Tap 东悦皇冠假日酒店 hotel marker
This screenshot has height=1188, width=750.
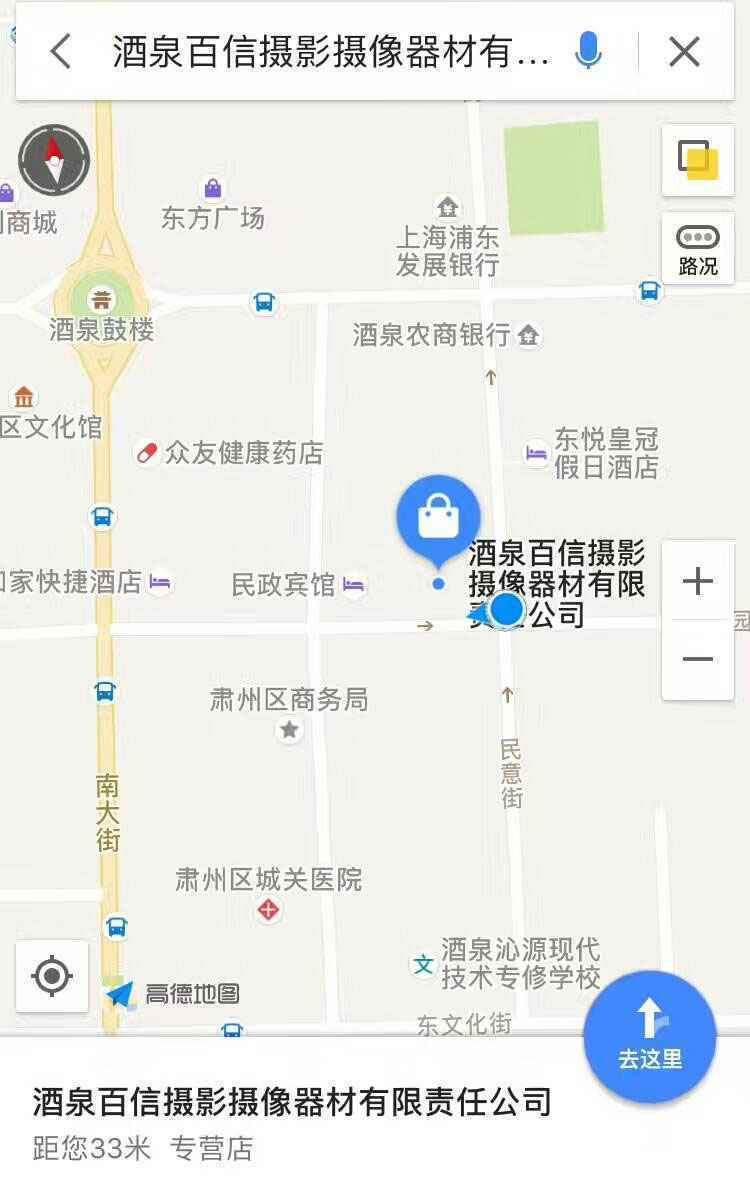pos(537,453)
